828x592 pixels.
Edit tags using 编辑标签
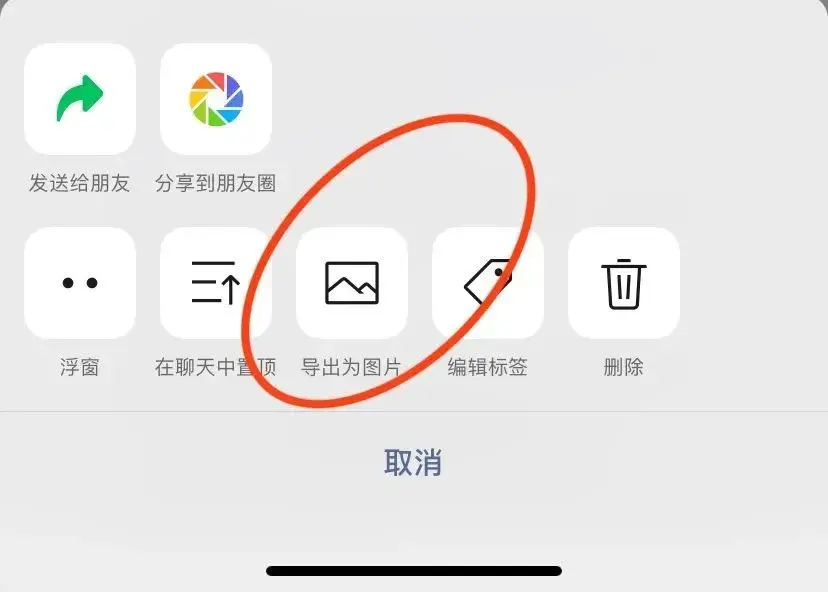[x=488, y=283]
